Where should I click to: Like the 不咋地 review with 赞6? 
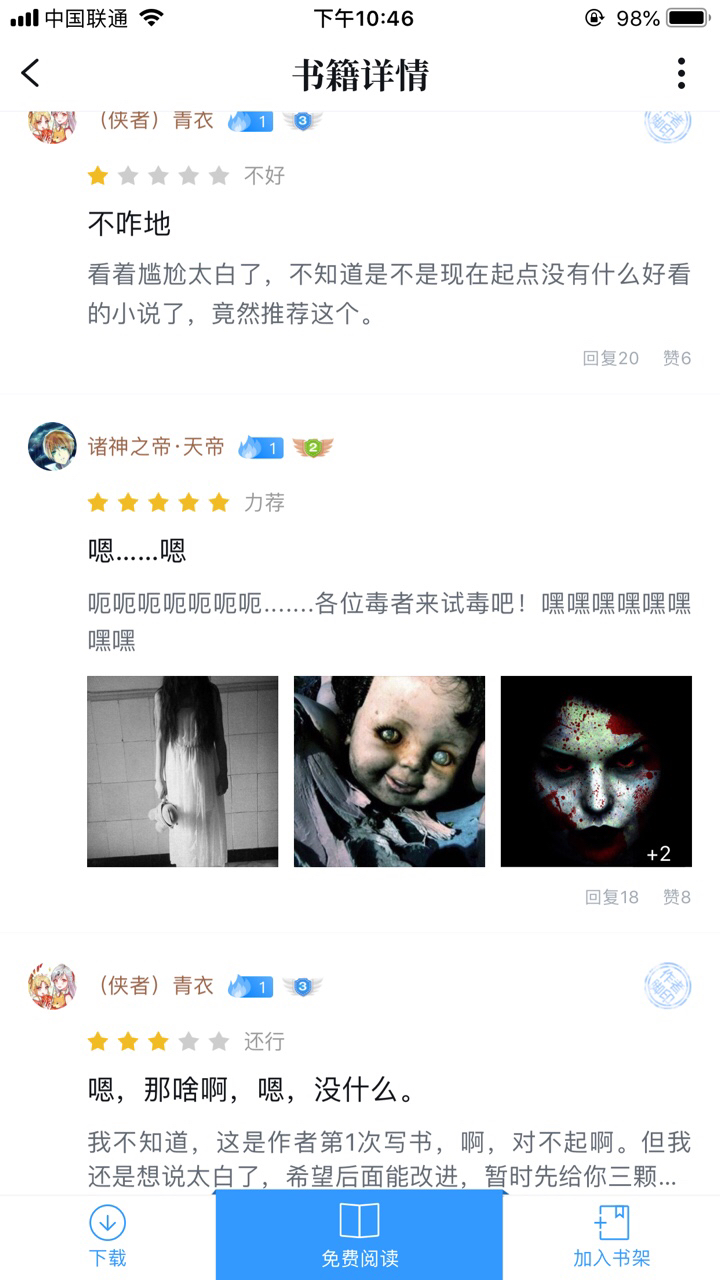(x=677, y=358)
